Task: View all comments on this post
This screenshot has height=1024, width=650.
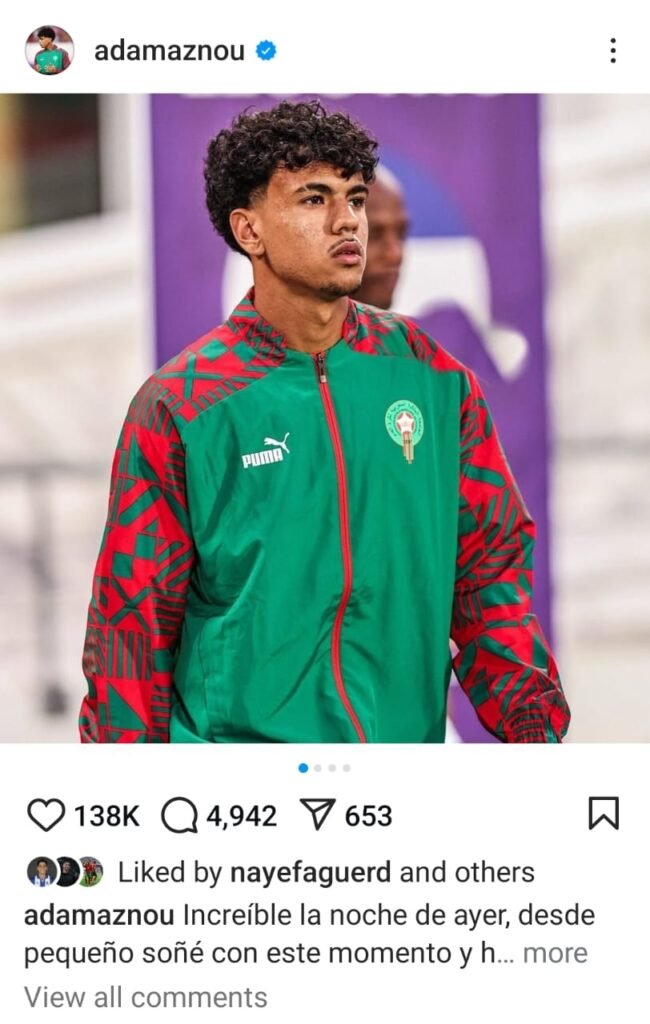Action: (146, 997)
